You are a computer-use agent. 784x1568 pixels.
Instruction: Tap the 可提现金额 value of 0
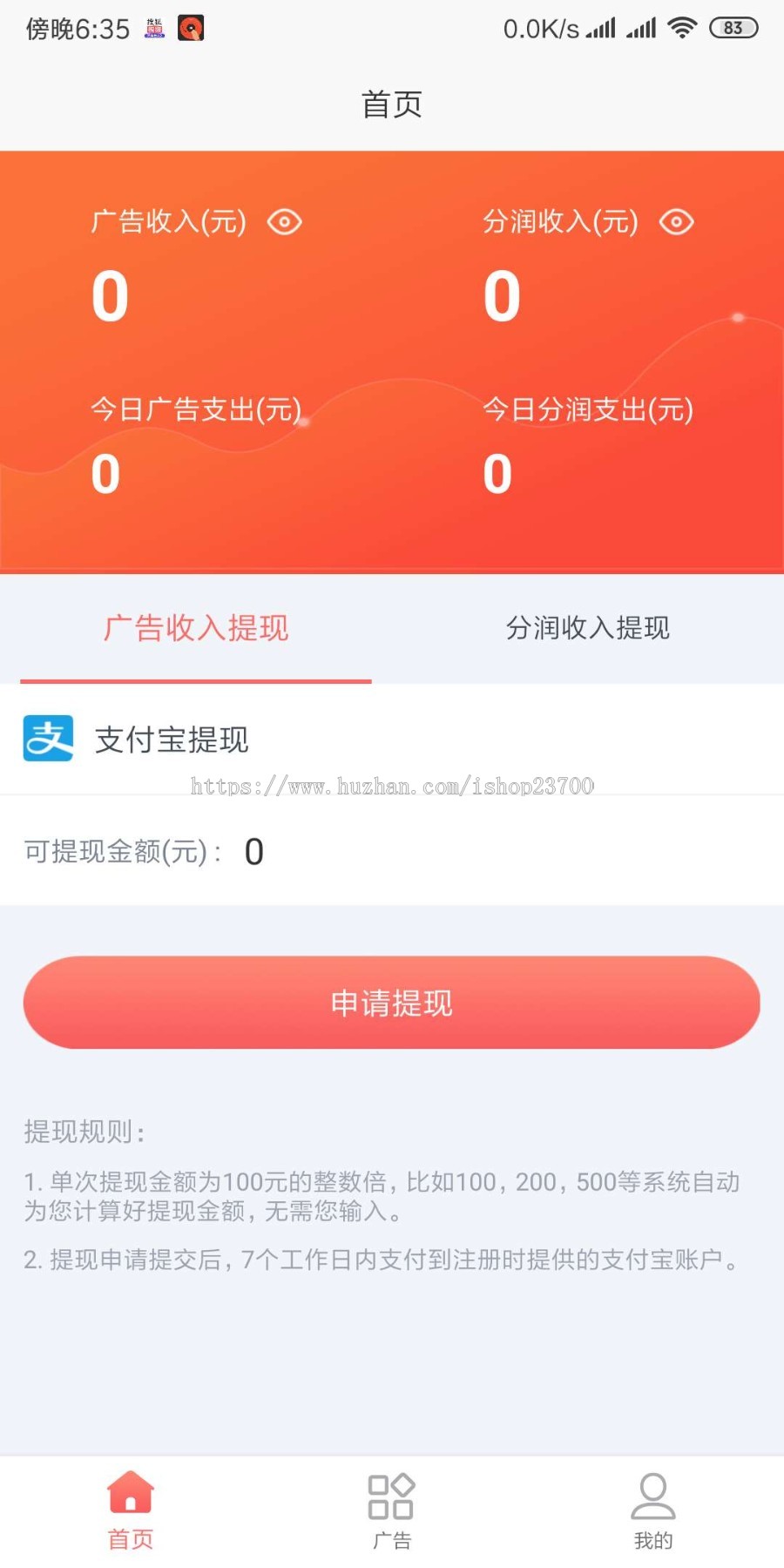click(254, 852)
